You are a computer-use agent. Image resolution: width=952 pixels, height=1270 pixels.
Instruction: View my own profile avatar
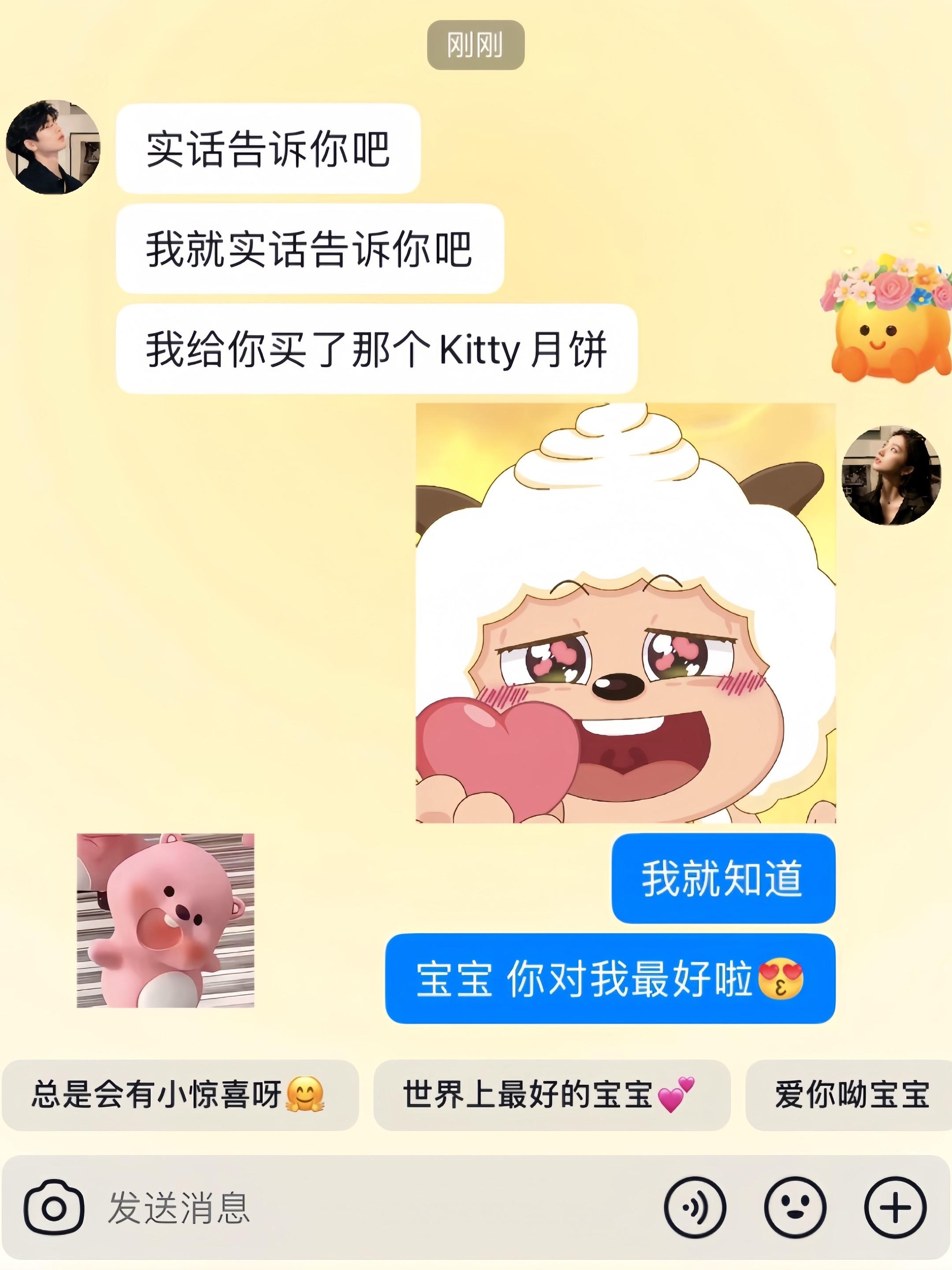(x=891, y=475)
